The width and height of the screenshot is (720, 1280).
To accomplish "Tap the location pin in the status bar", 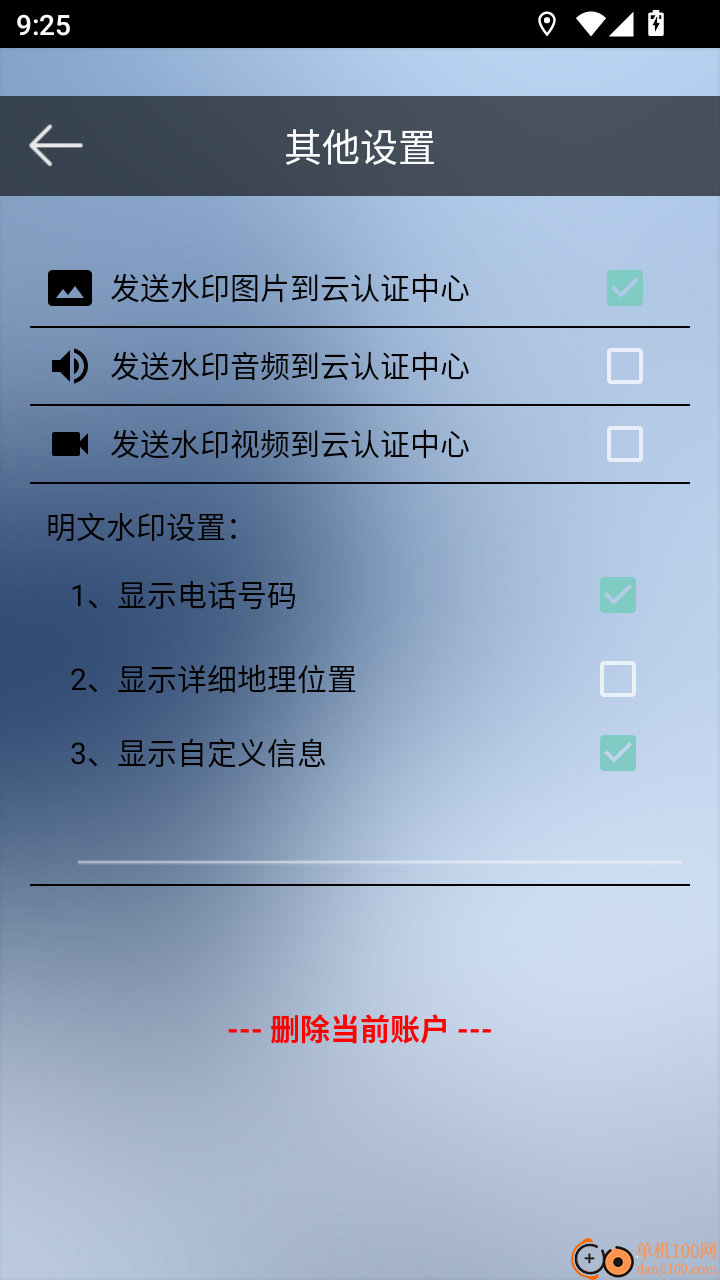I will [x=546, y=22].
